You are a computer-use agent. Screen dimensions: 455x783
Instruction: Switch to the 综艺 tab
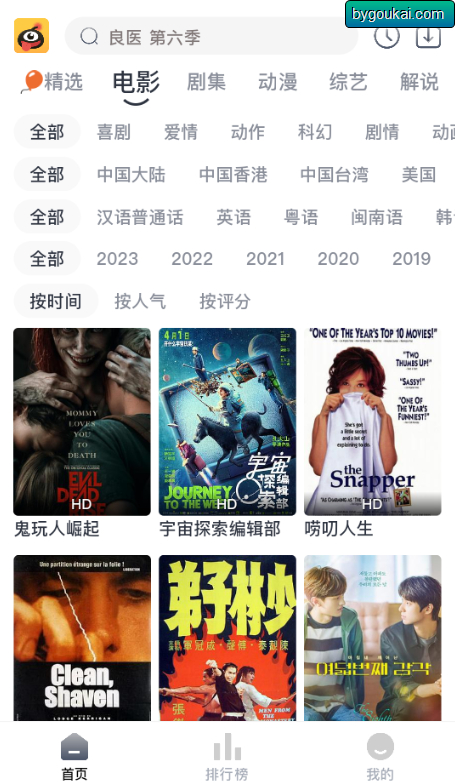click(x=348, y=82)
